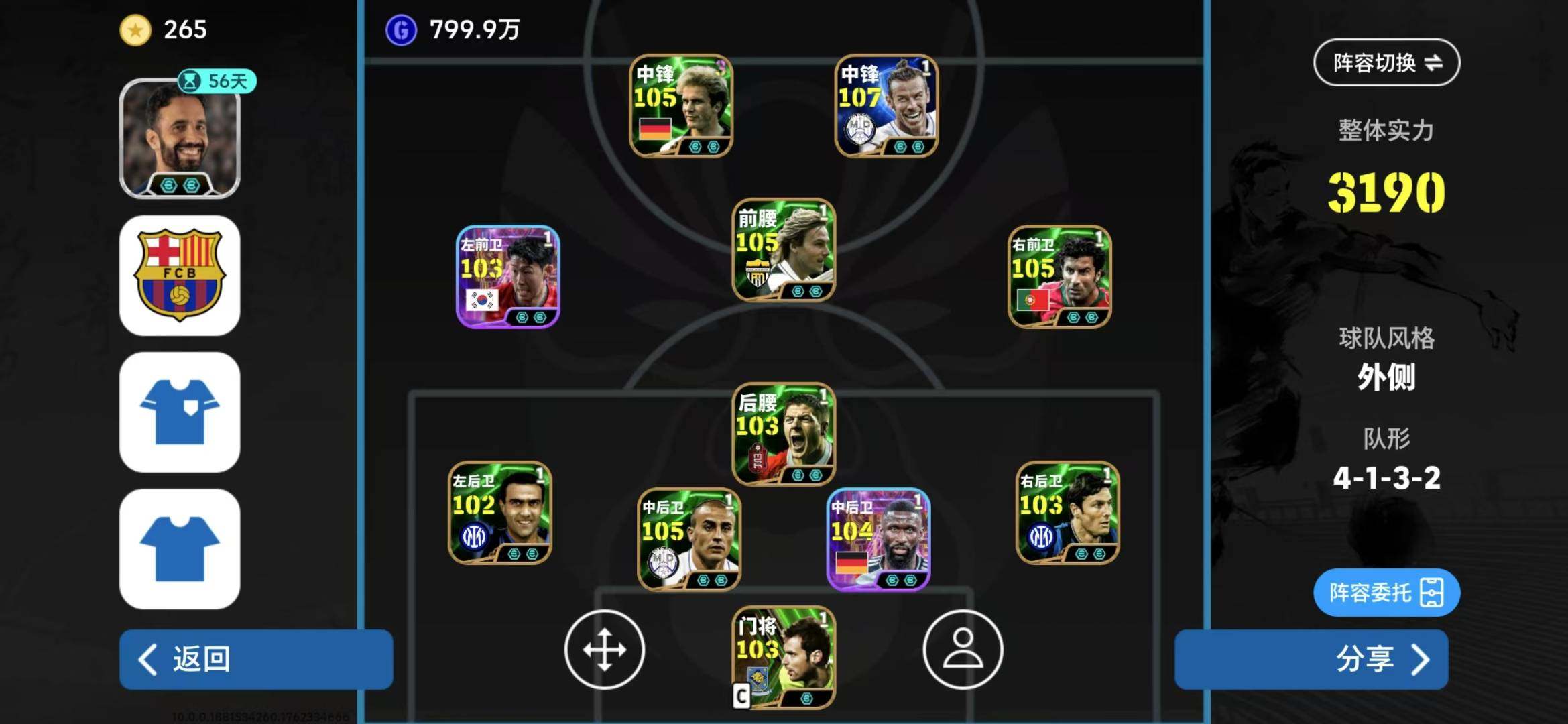This screenshot has width=1568, height=724.
Task: Open 阵容切换 squad switch
Action: [x=1386, y=62]
